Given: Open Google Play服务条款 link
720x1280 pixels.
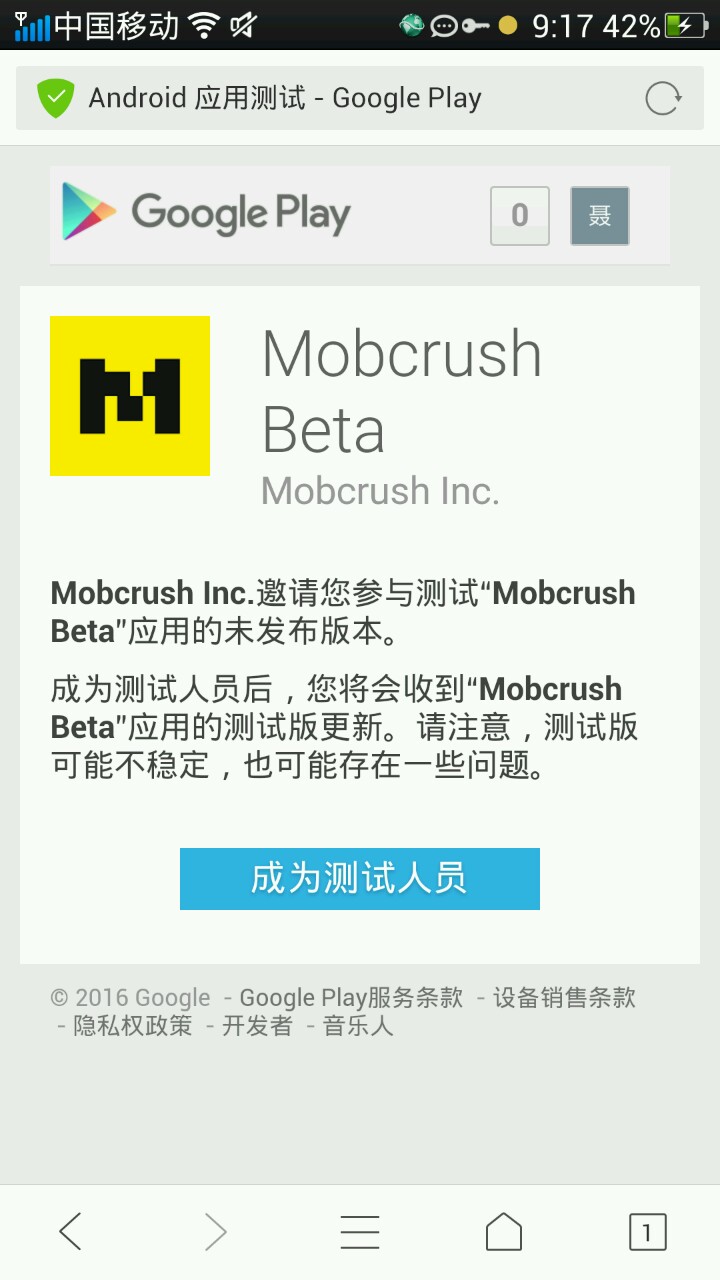Looking at the screenshot, I should [x=351, y=997].
